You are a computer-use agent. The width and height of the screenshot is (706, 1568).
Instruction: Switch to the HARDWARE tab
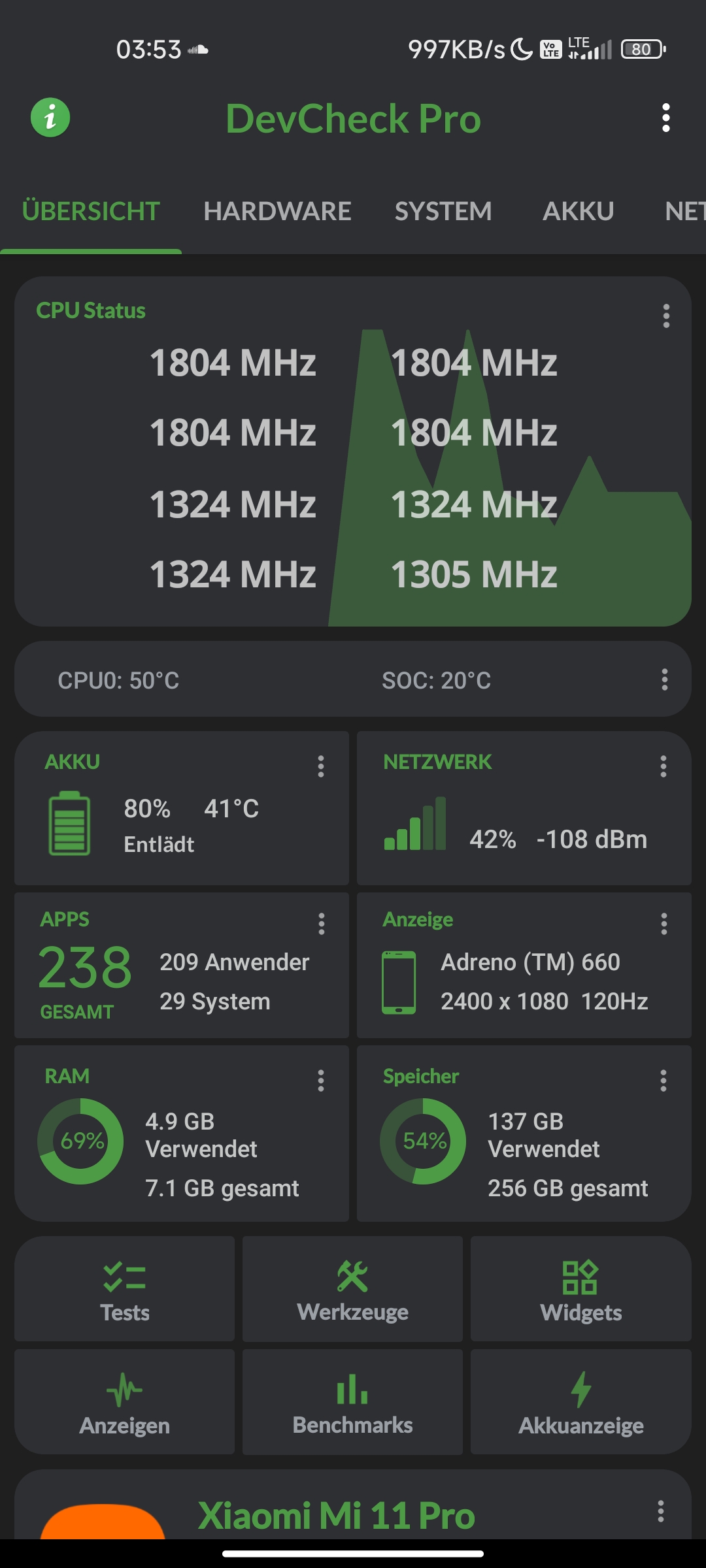pos(277,211)
